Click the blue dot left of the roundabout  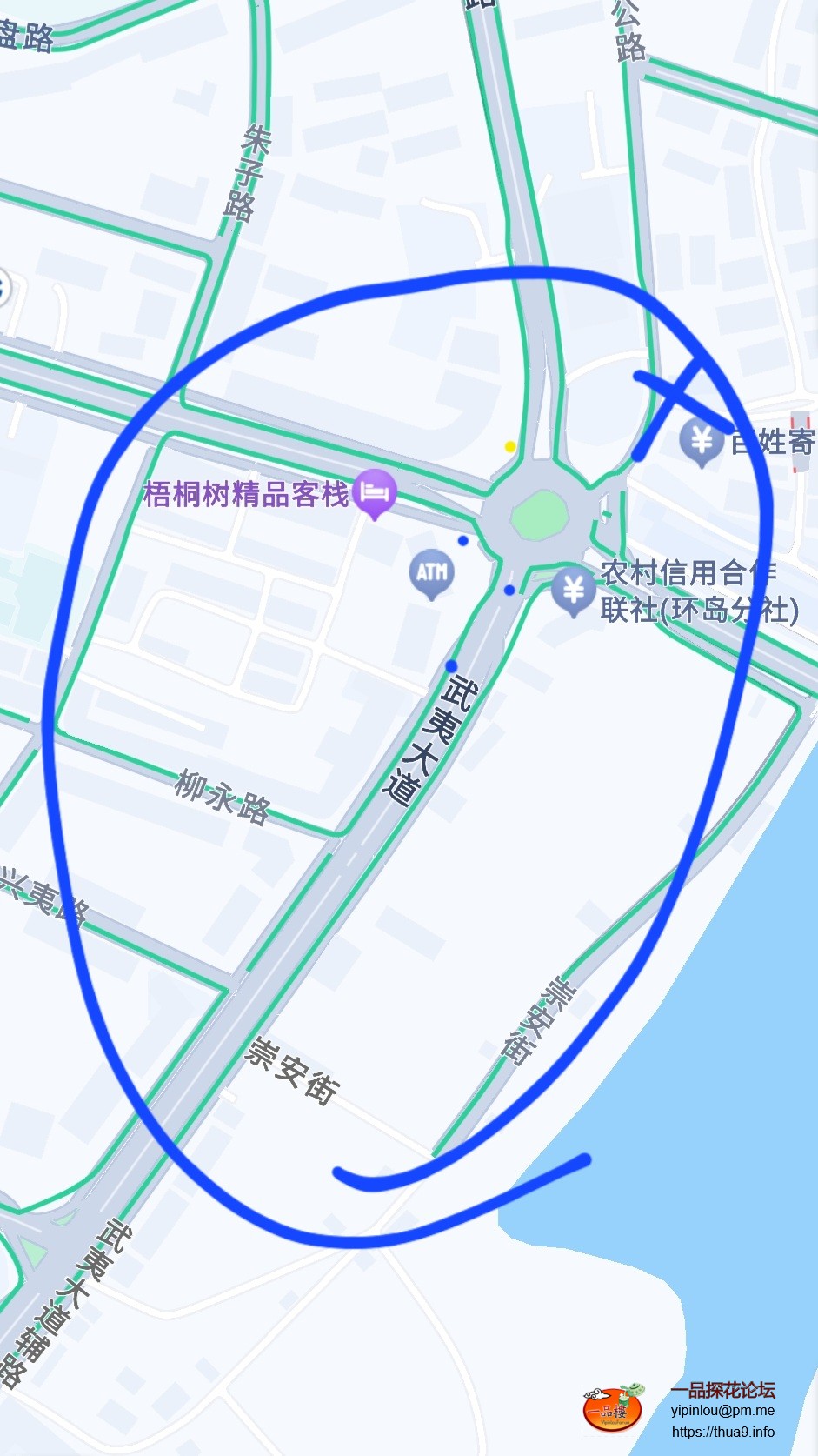[462, 540]
